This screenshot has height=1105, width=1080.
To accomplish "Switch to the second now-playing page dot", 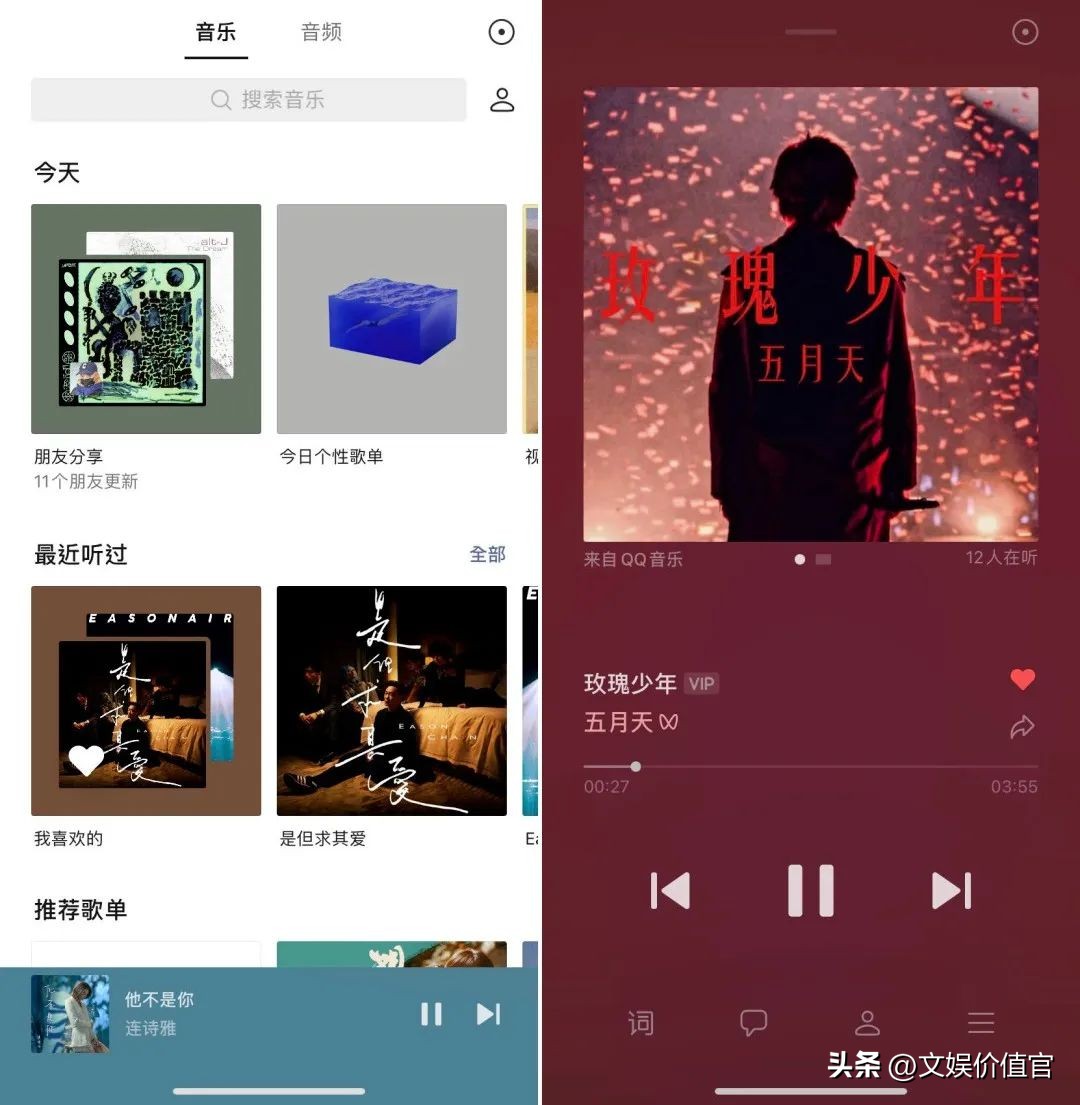I will coord(822,560).
